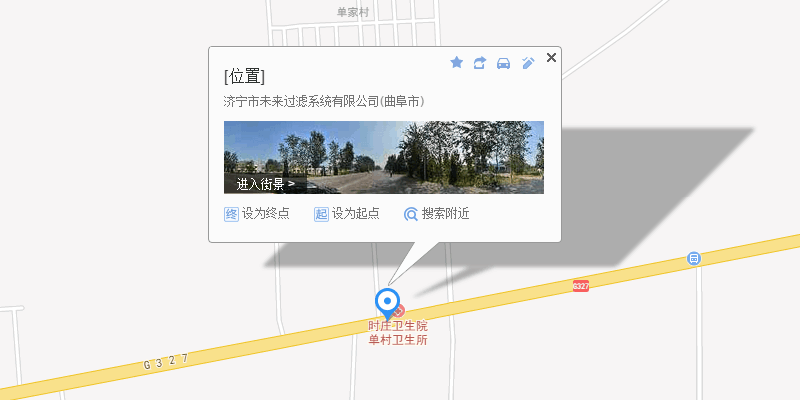The width and height of the screenshot is (800, 400).
Task: Tap the bus stop marker on the map
Action: tap(693, 258)
